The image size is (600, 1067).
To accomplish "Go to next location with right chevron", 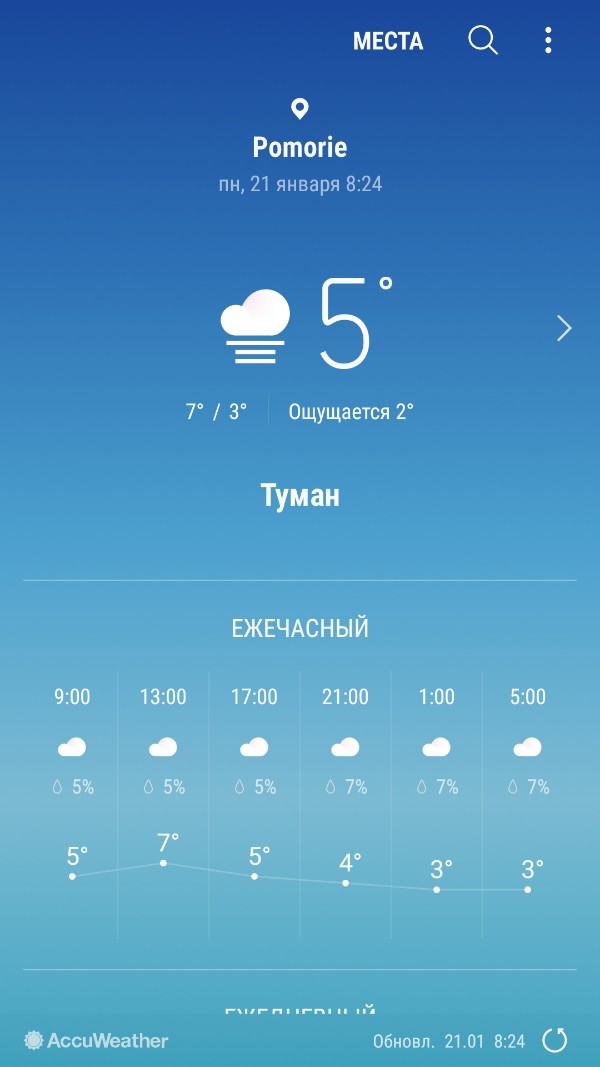I will pyautogui.click(x=564, y=328).
